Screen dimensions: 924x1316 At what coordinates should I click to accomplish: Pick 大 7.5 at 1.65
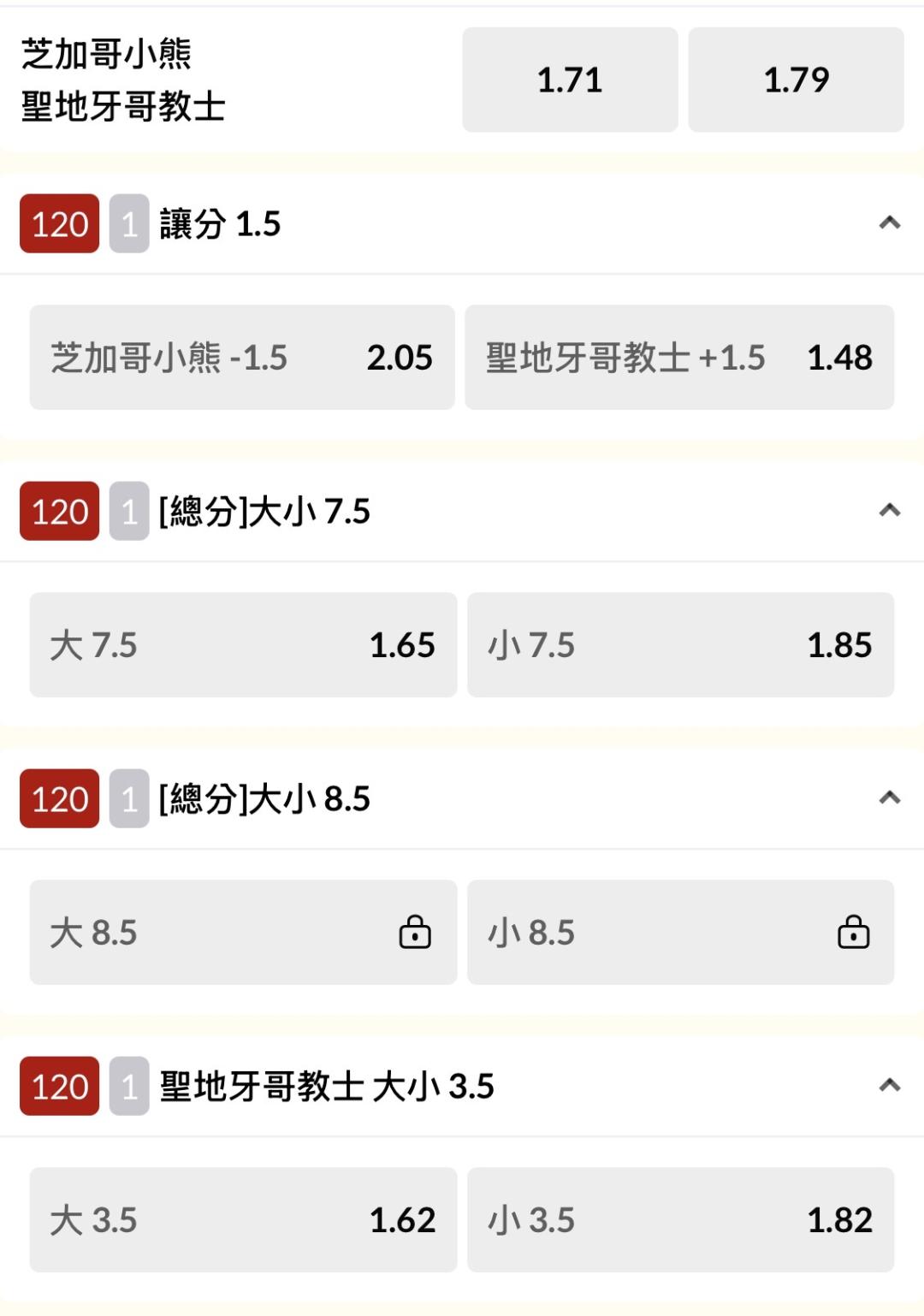pyautogui.click(x=243, y=644)
